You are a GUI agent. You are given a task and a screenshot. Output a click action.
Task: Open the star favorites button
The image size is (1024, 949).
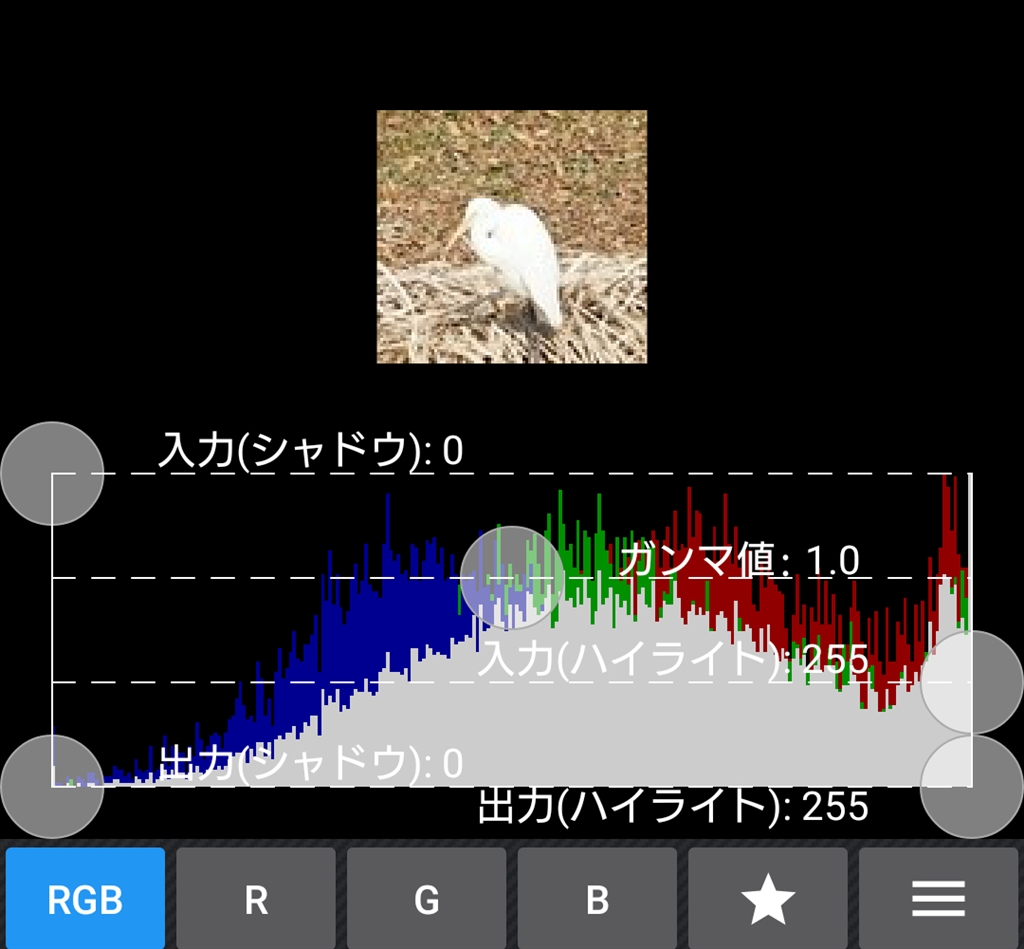(x=768, y=898)
